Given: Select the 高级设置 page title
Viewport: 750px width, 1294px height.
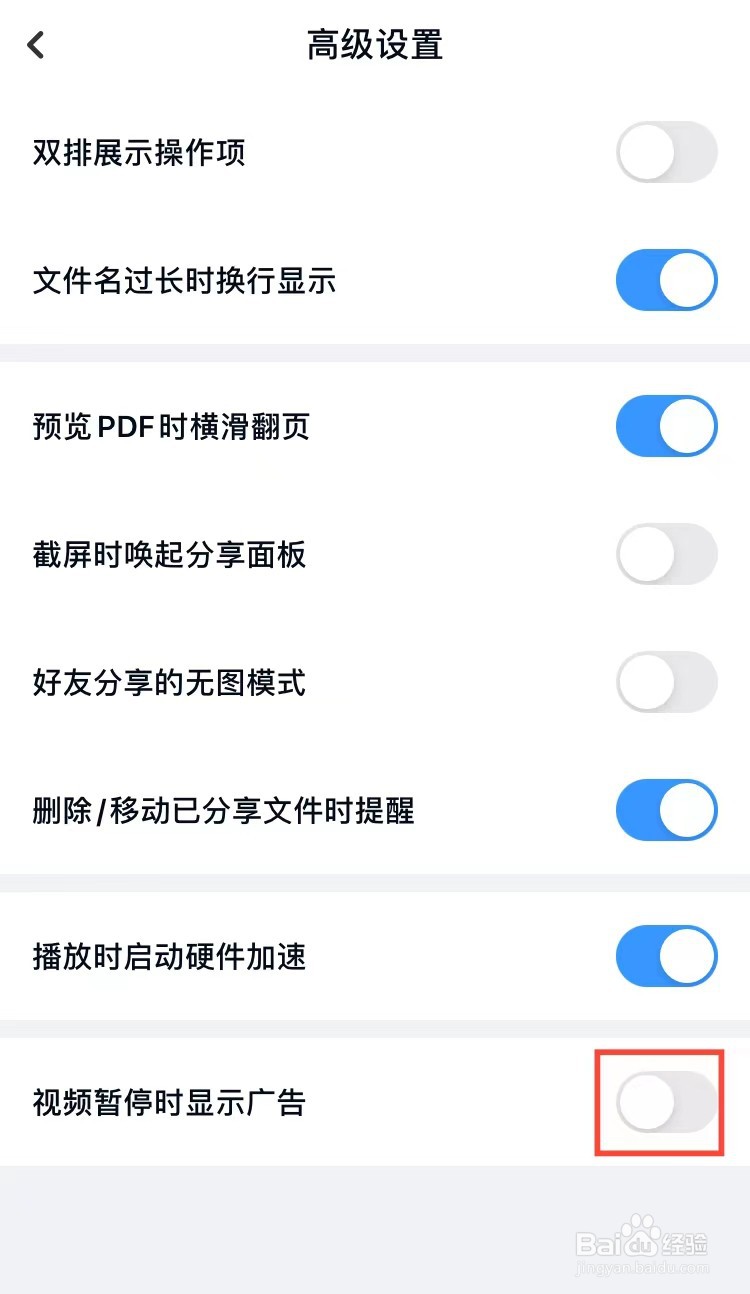Looking at the screenshot, I should click(375, 45).
